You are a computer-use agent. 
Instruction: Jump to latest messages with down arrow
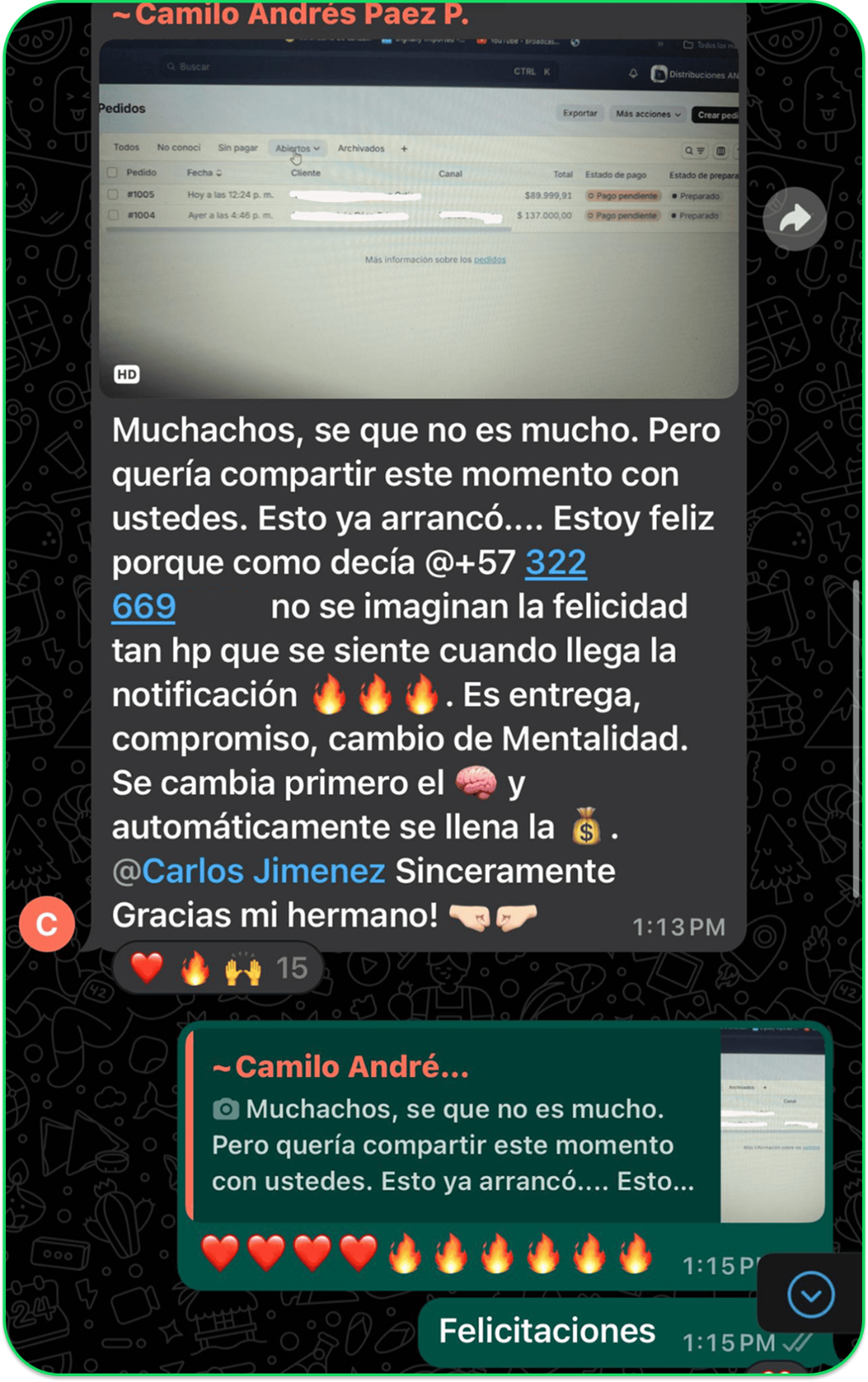pos(810,1295)
